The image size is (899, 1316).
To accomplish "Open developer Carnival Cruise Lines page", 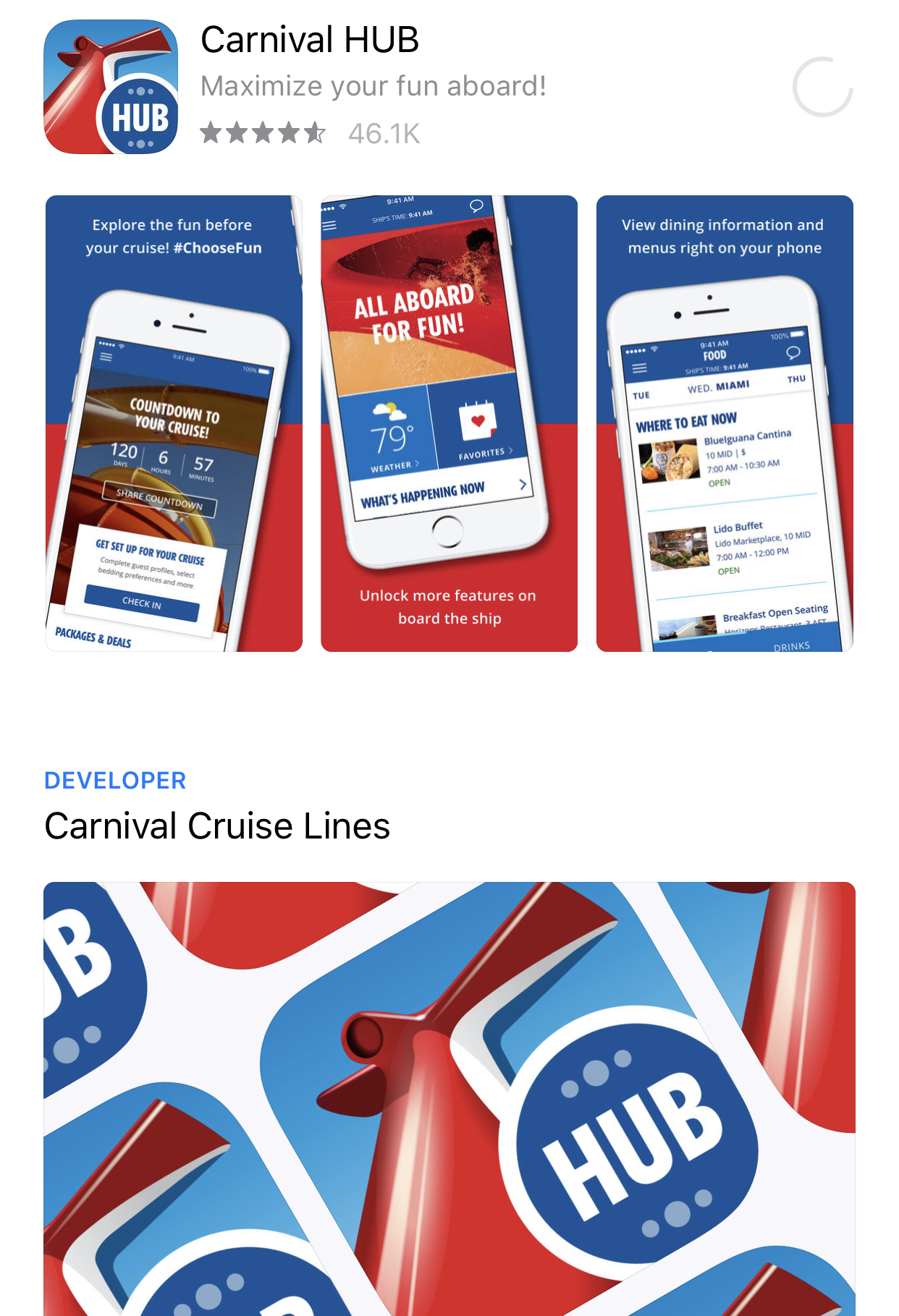I will [x=217, y=825].
